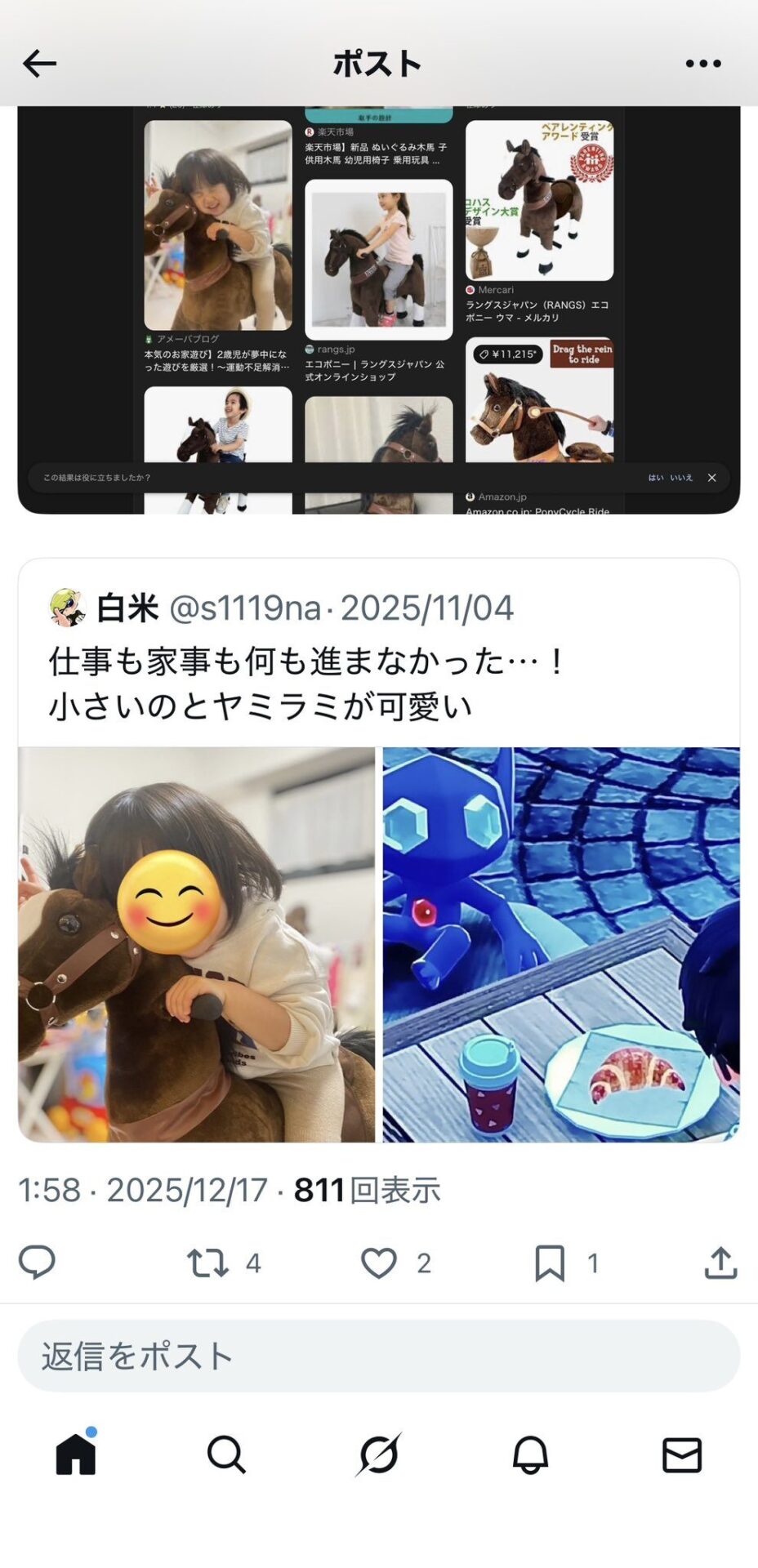Viewport: 758px width, 1568px height.
Task: View the quoted photo of child on pony
Action: pyautogui.click(x=196, y=944)
